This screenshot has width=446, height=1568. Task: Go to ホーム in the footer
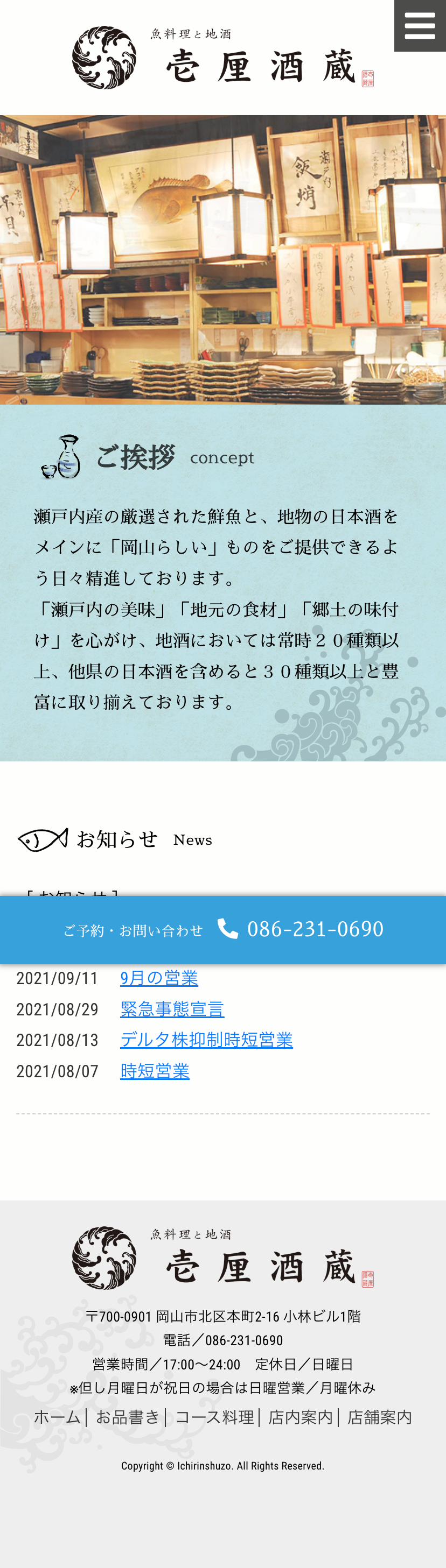tap(57, 1417)
